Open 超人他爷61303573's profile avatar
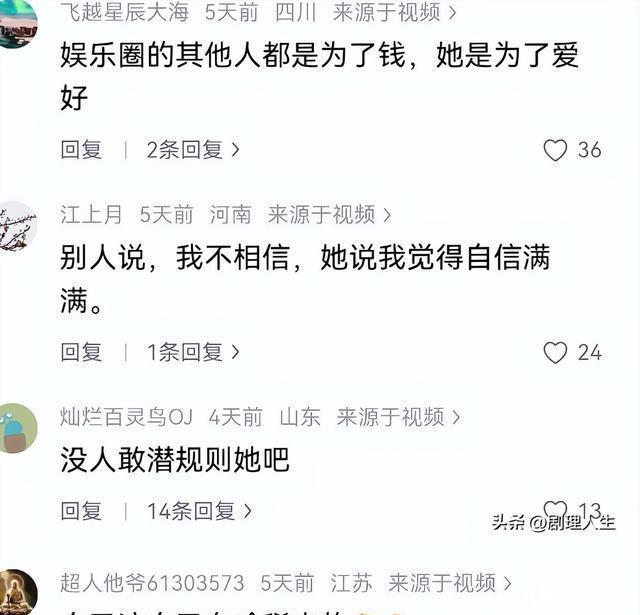The width and height of the screenshot is (640, 615). (x=18, y=592)
